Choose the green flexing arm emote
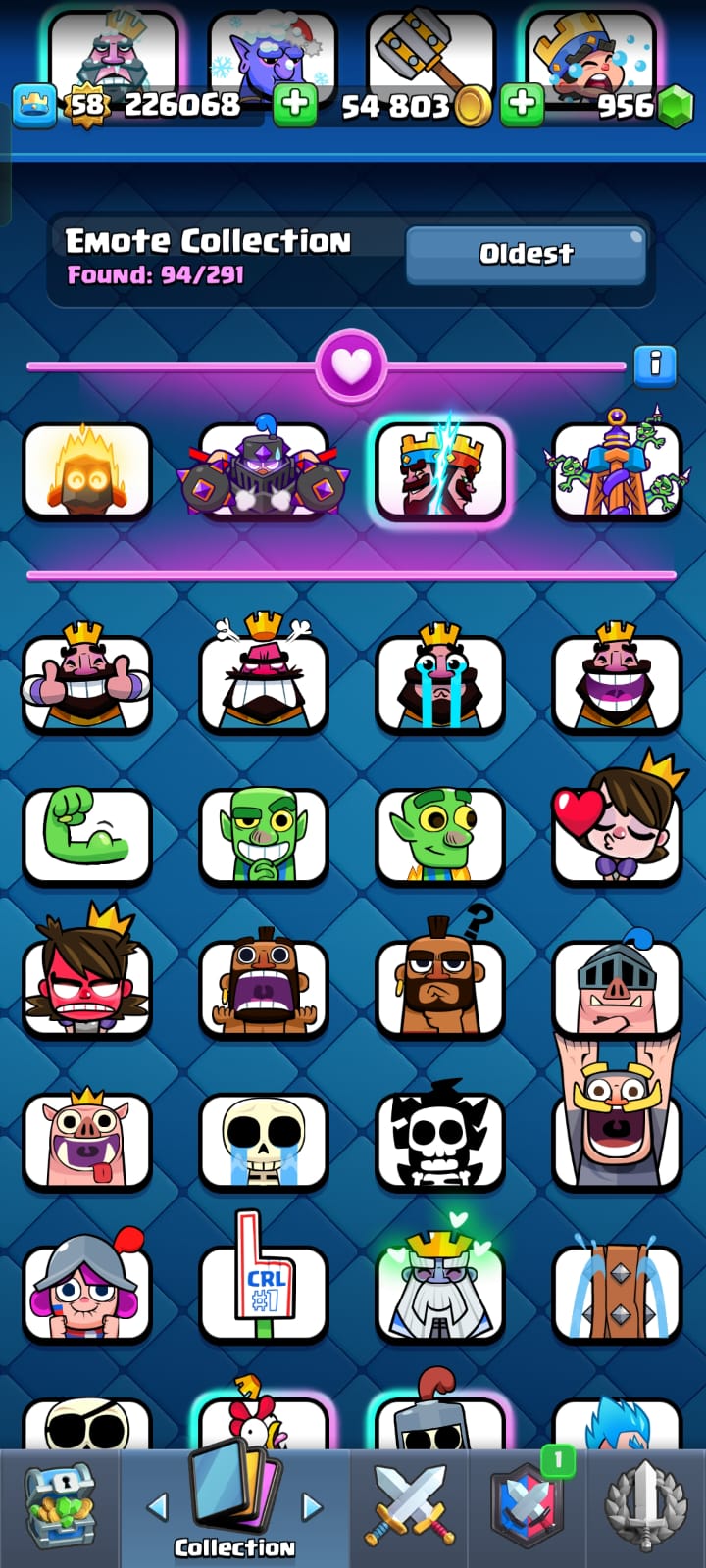Screen dimensions: 706x1568 tap(87, 835)
